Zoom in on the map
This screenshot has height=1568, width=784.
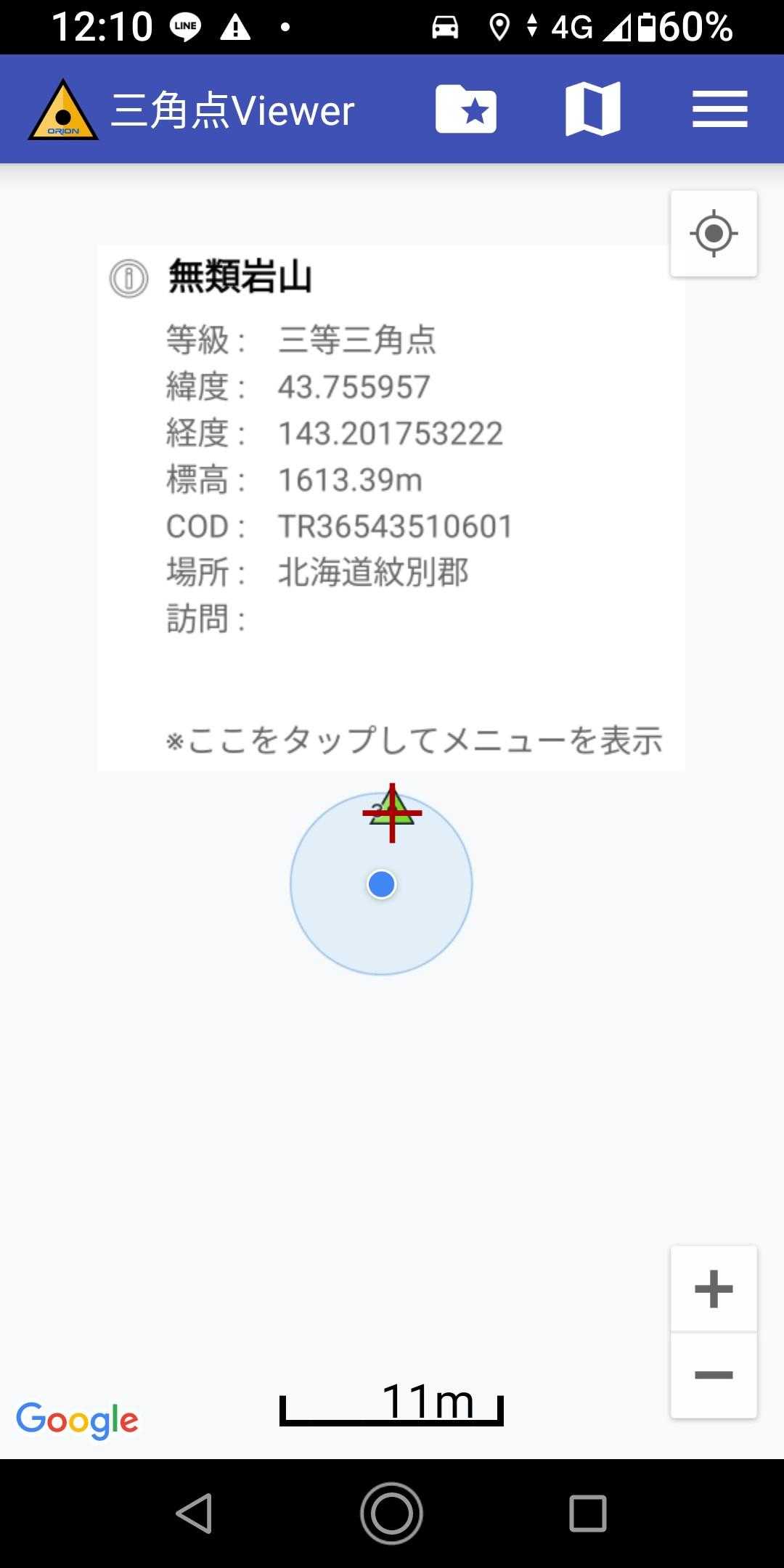(x=714, y=1289)
